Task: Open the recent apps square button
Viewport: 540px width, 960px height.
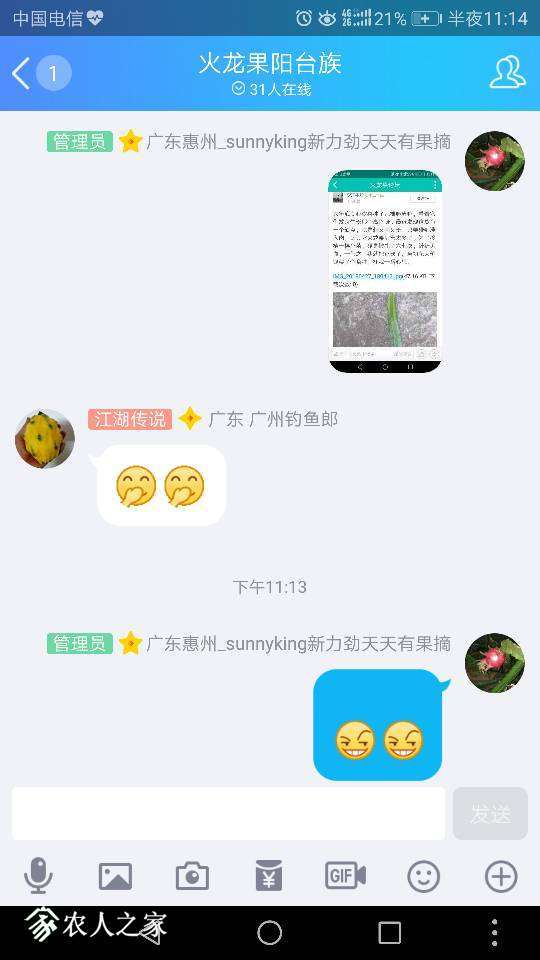Action: (x=389, y=933)
